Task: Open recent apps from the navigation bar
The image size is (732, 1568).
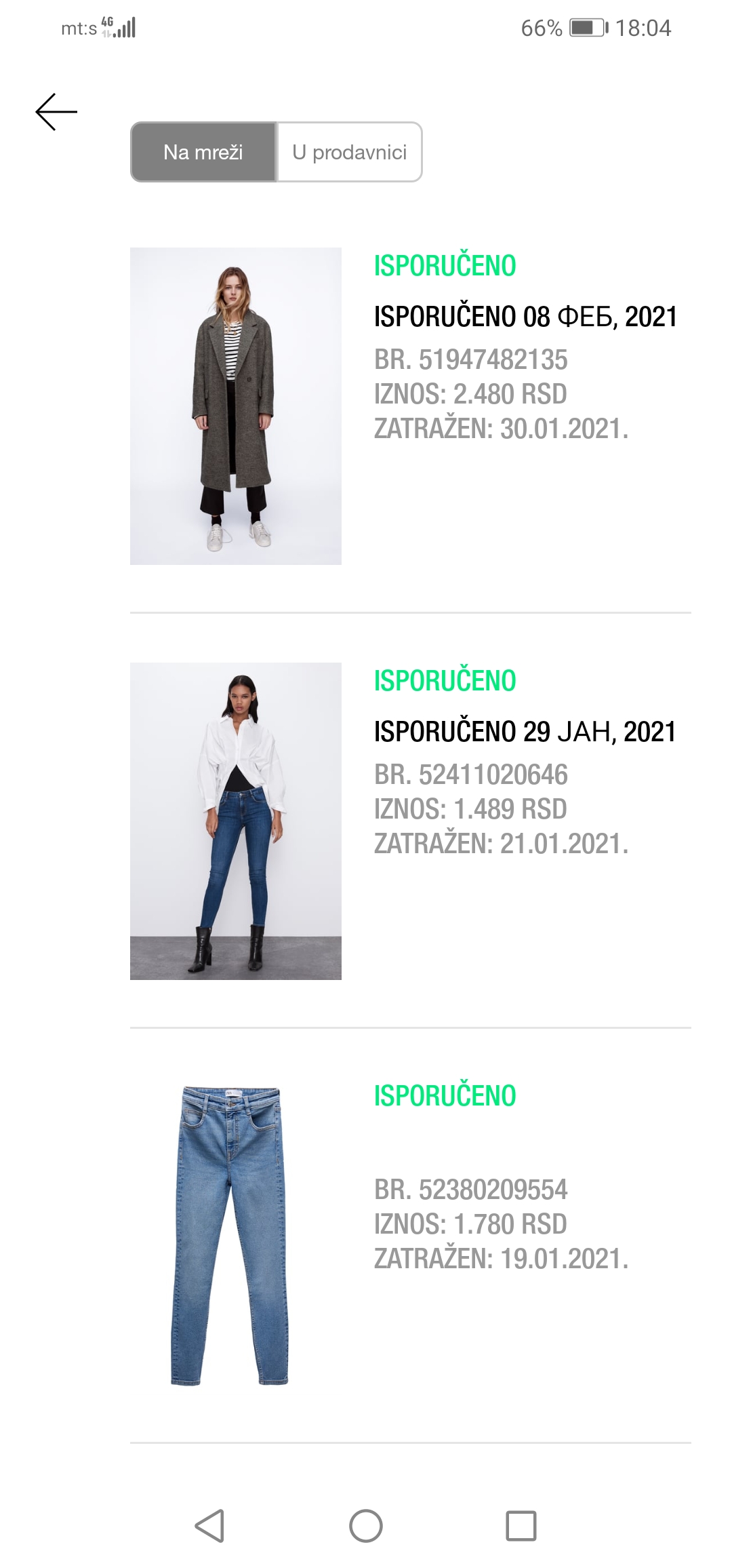Action: 521,1526
